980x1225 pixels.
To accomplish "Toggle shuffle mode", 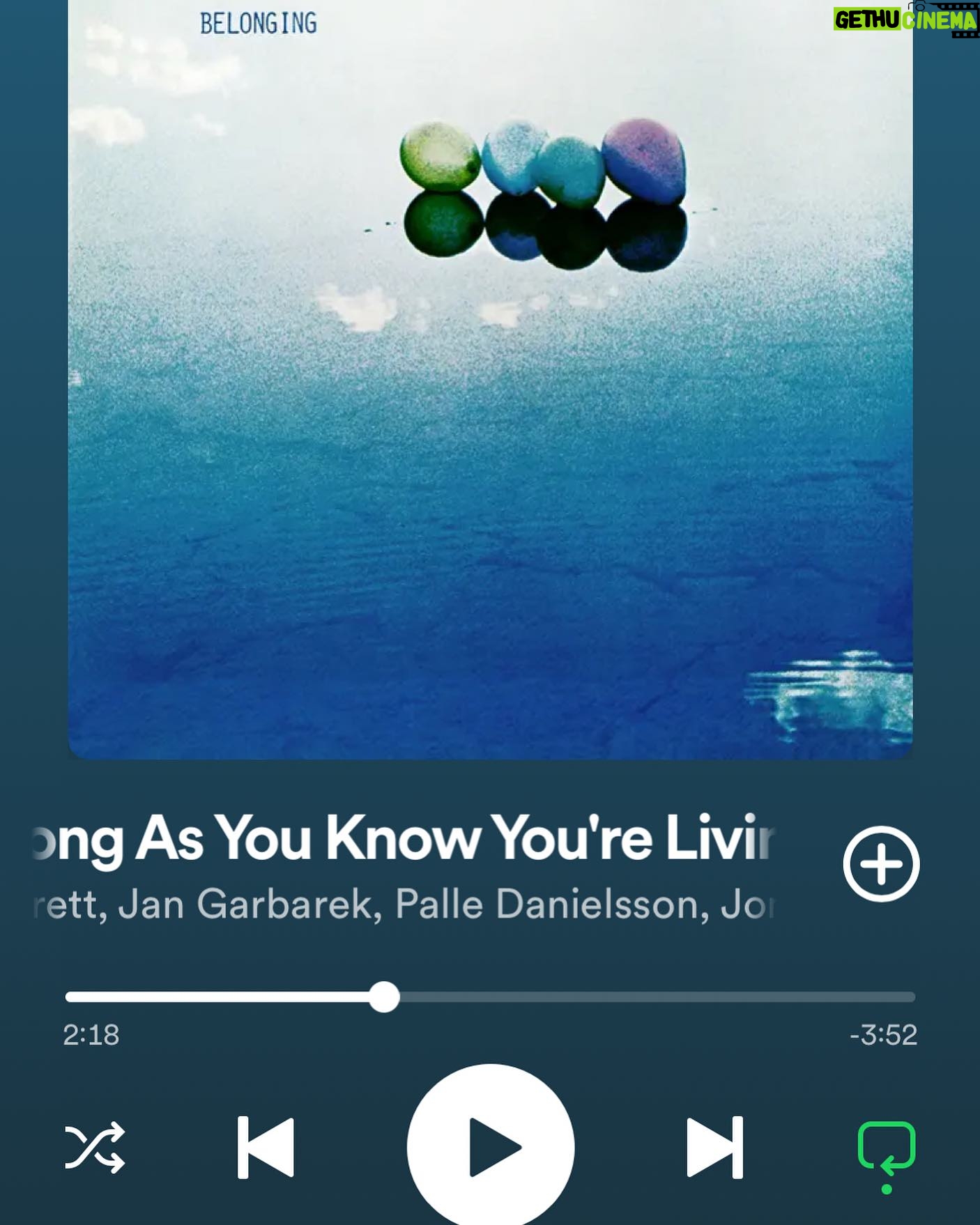I will point(95,1147).
